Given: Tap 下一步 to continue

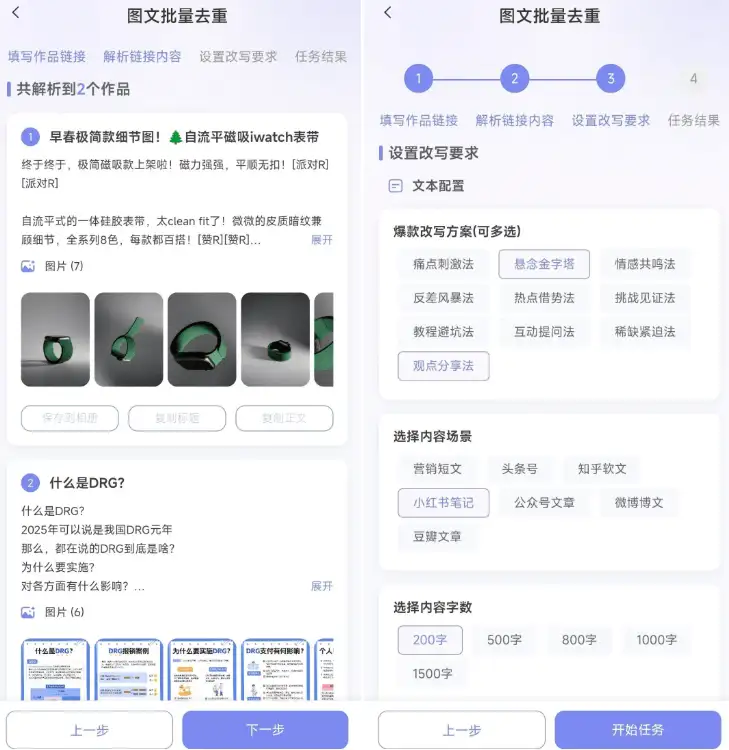Looking at the screenshot, I should (265, 730).
